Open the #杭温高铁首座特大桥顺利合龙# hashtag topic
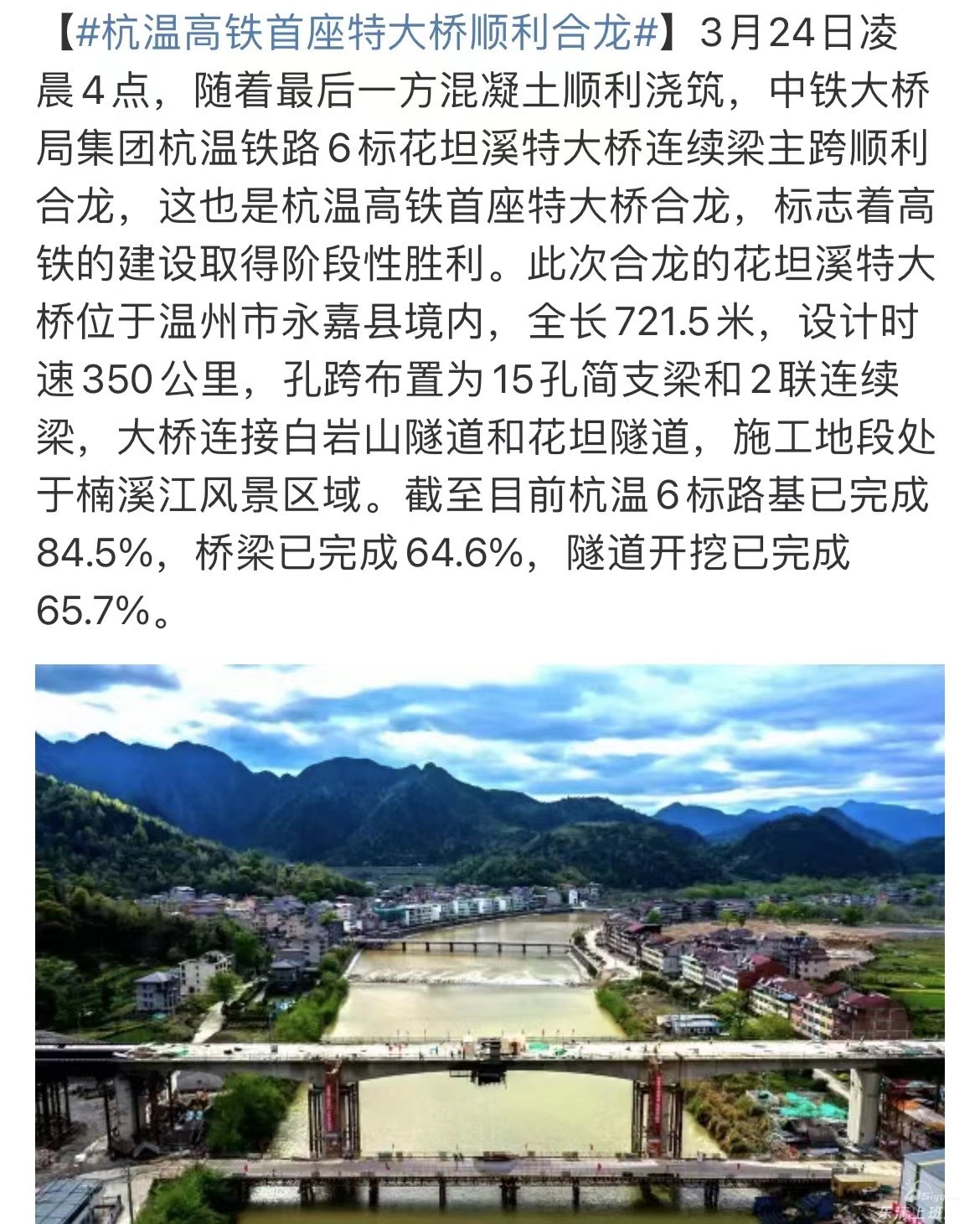980x1224 pixels. (x=365, y=34)
